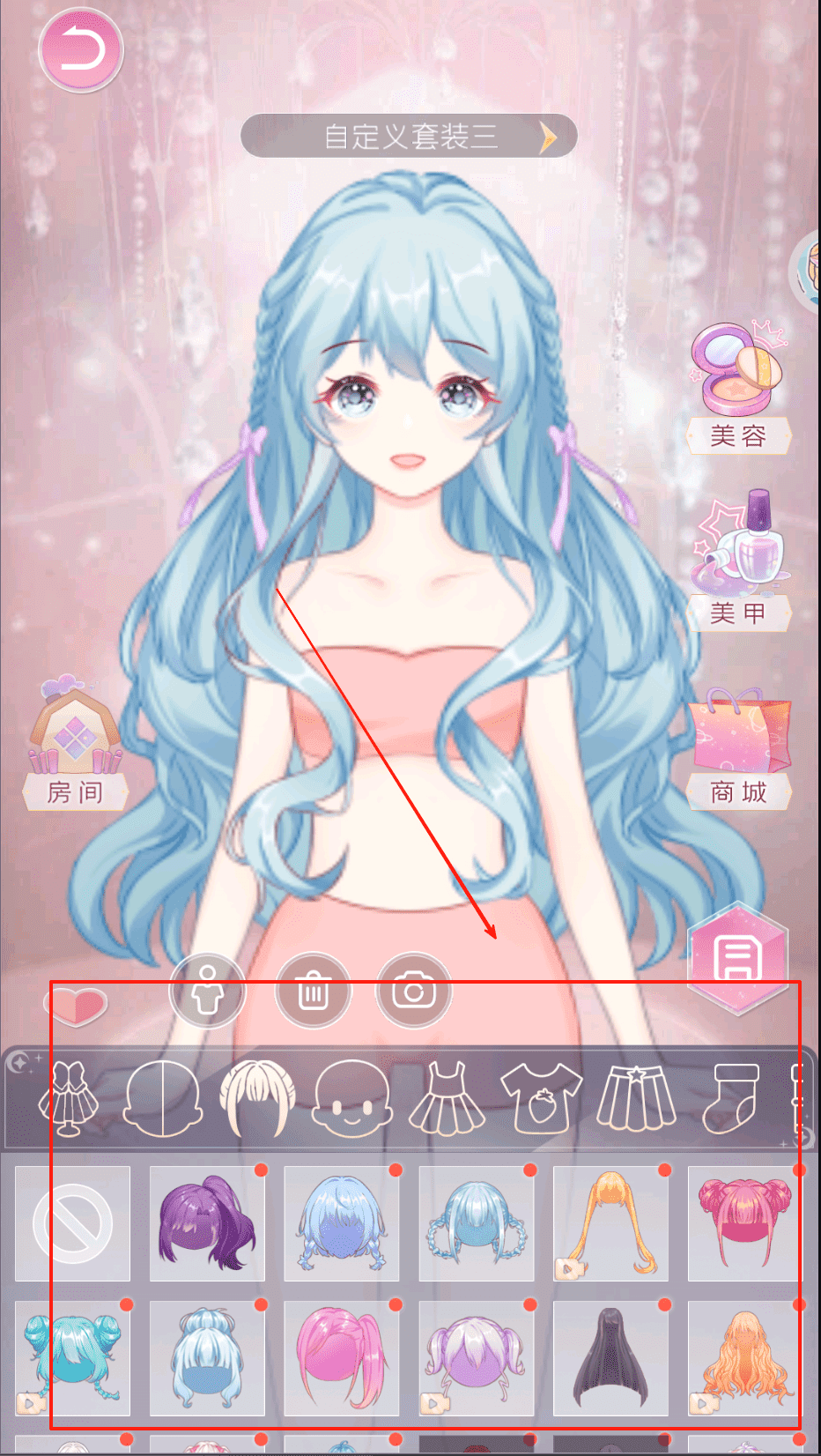Tap the trash can to clear the outfit
Image resolution: width=821 pixels, height=1456 pixels.
coord(313,992)
